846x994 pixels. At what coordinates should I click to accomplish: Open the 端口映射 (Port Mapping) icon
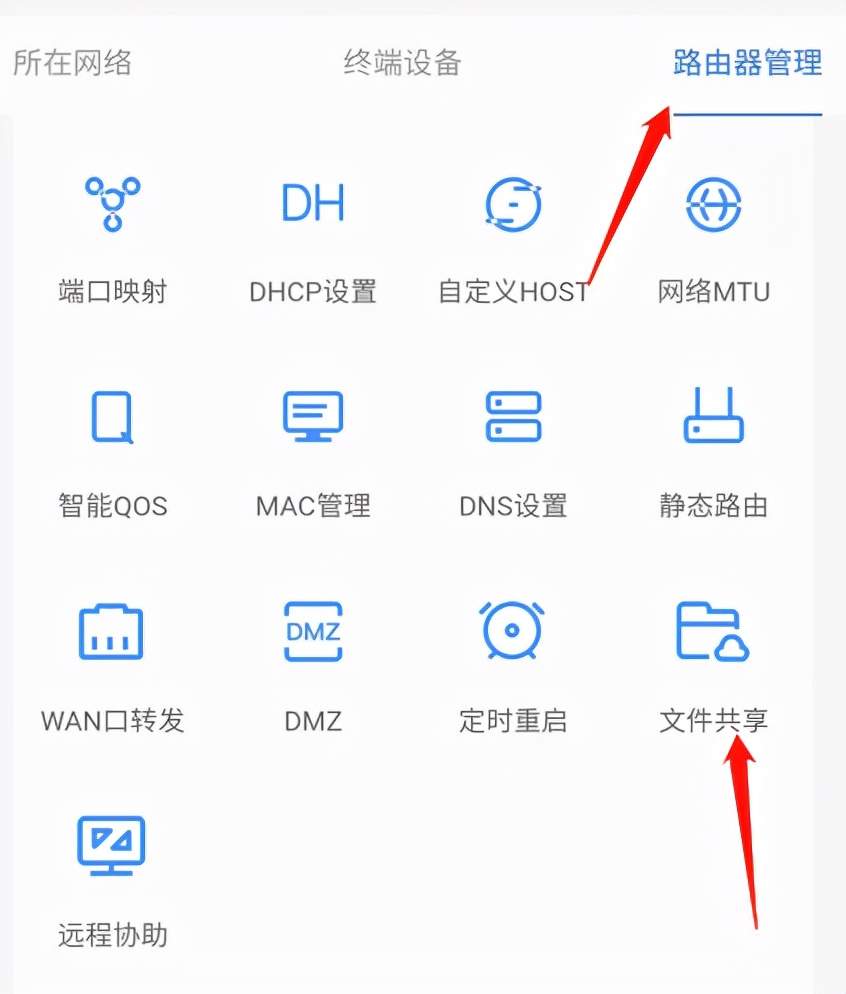(111, 204)
